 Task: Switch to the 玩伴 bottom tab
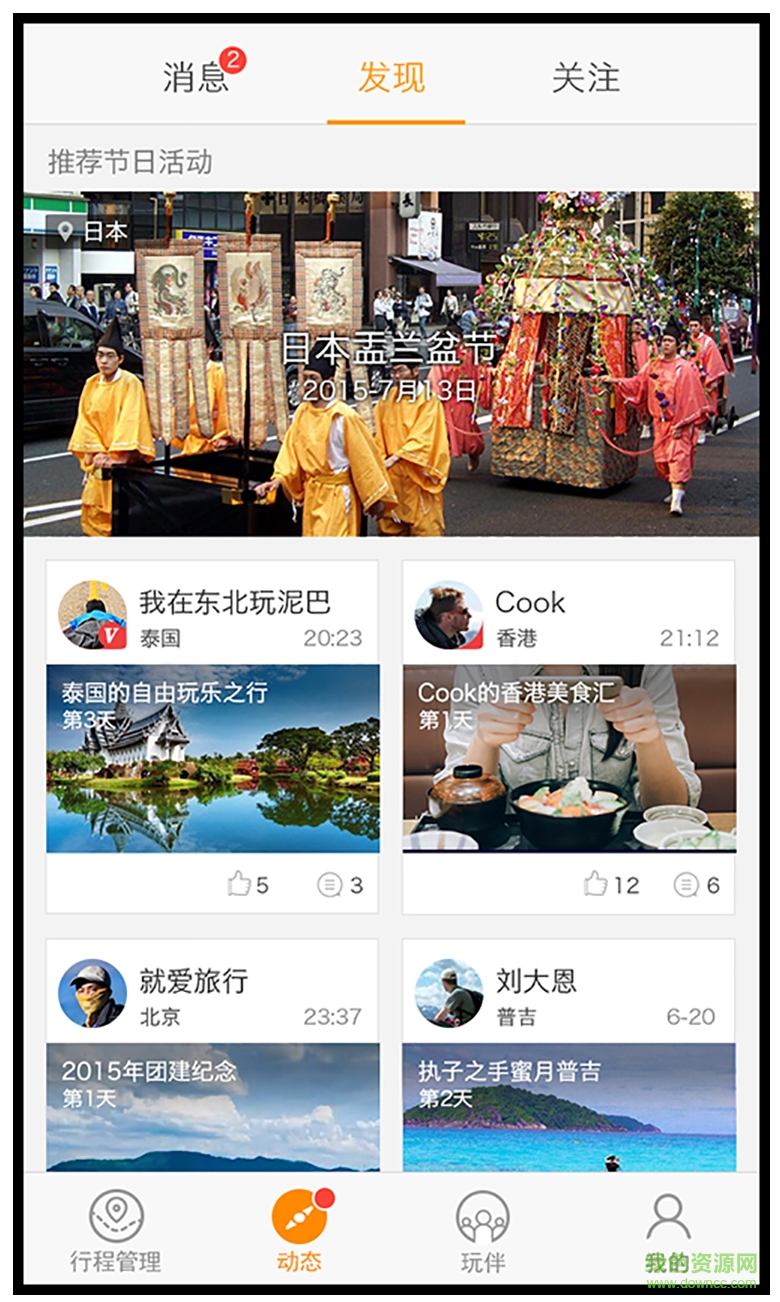coord(483,1230)
